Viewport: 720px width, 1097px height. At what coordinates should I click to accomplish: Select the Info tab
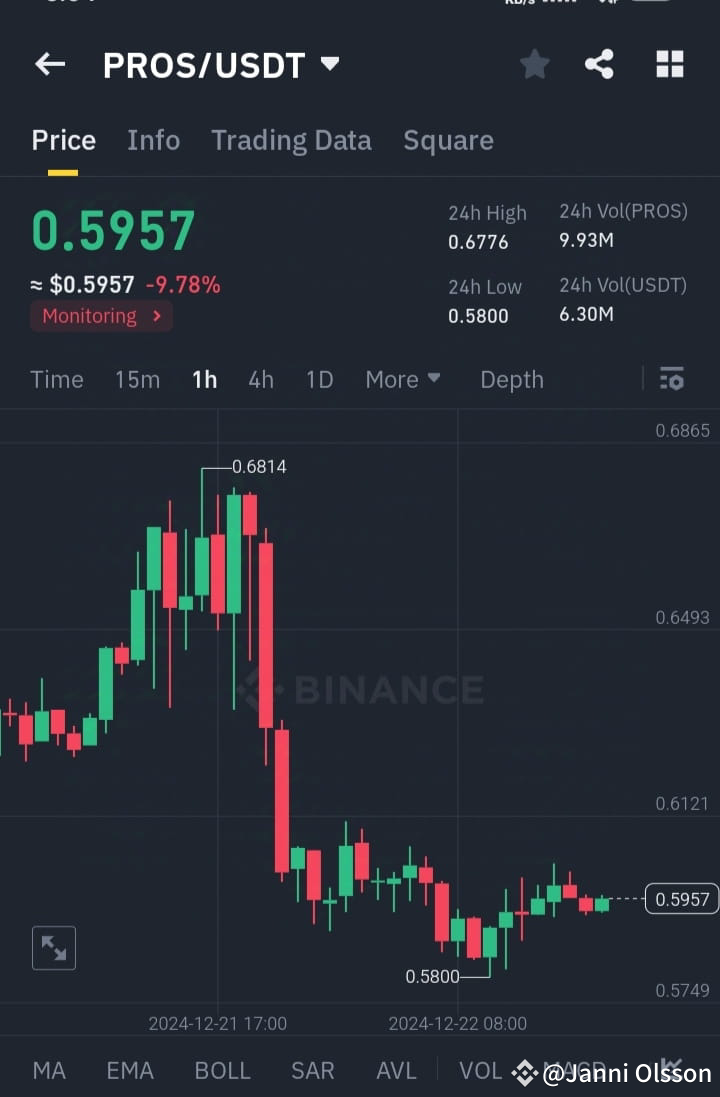point(153,140)
